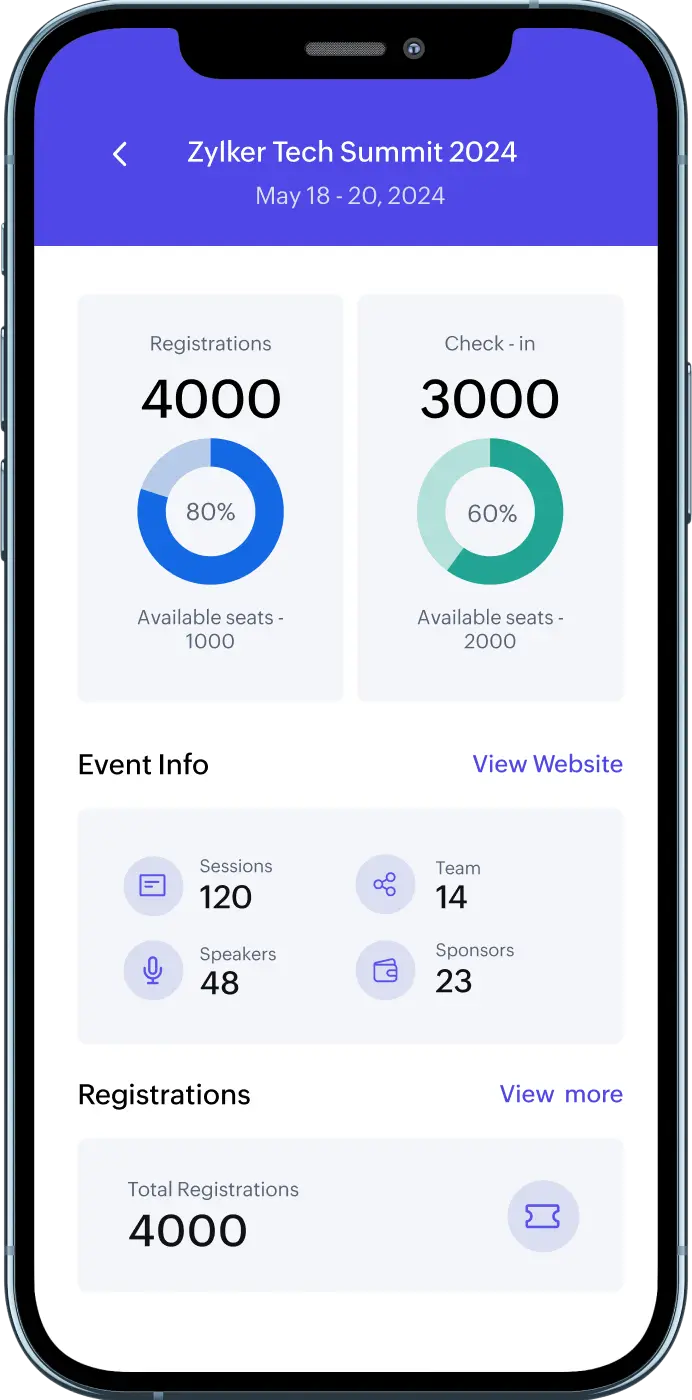Open the View Website link
This screenshot has width=692, height=1400.
coord(547,764)
